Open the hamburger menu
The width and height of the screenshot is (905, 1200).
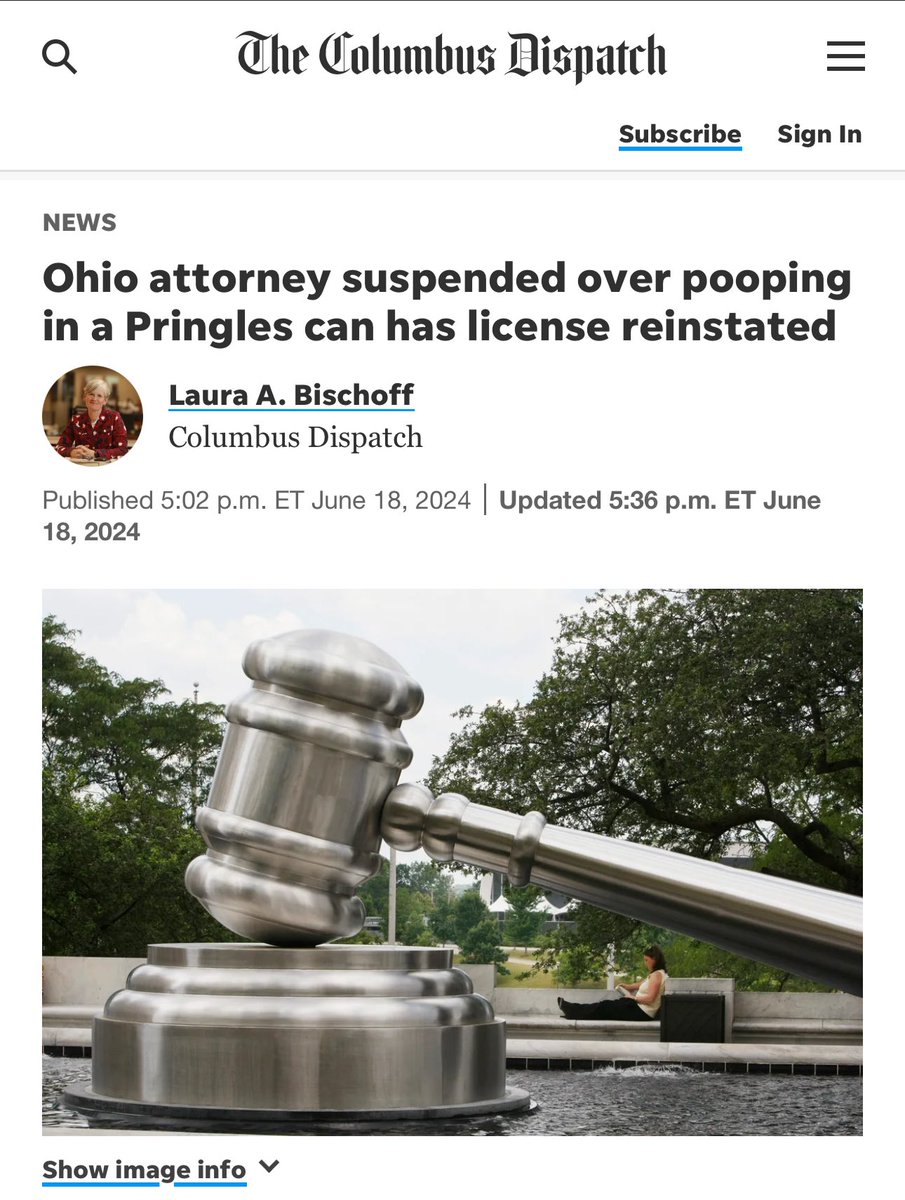pos(845,57)
